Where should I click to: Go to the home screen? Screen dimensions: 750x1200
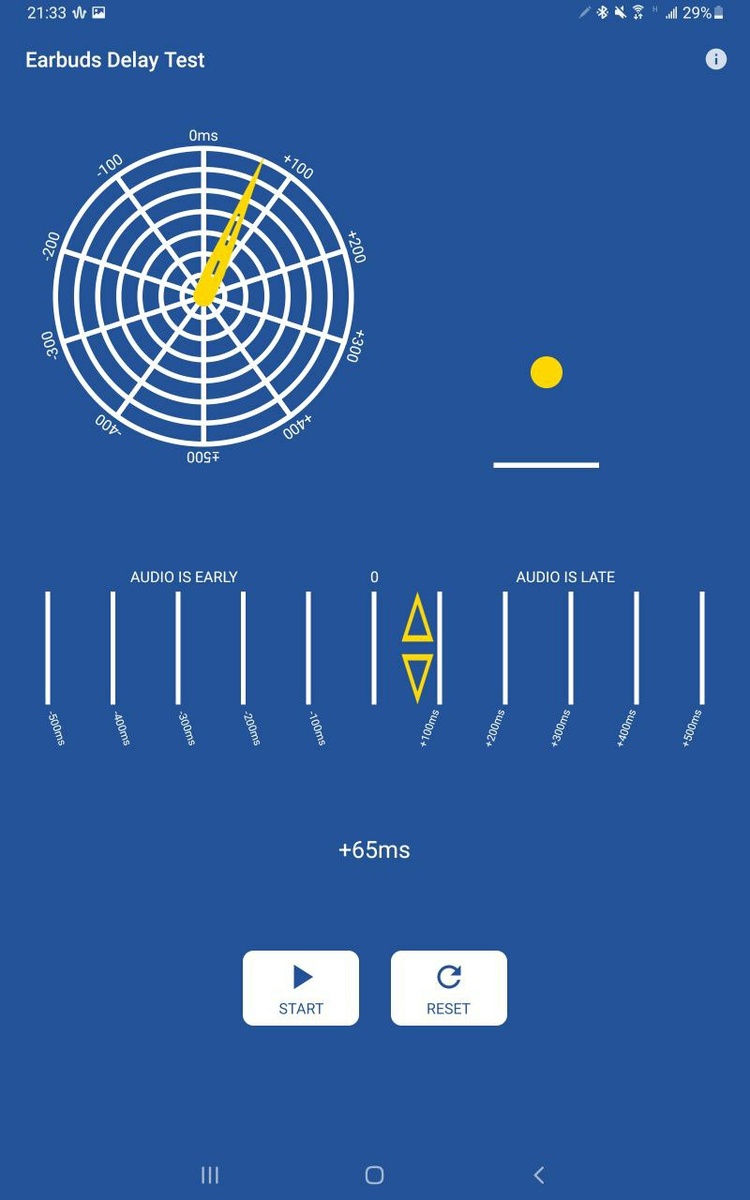tap(375, 1175)
